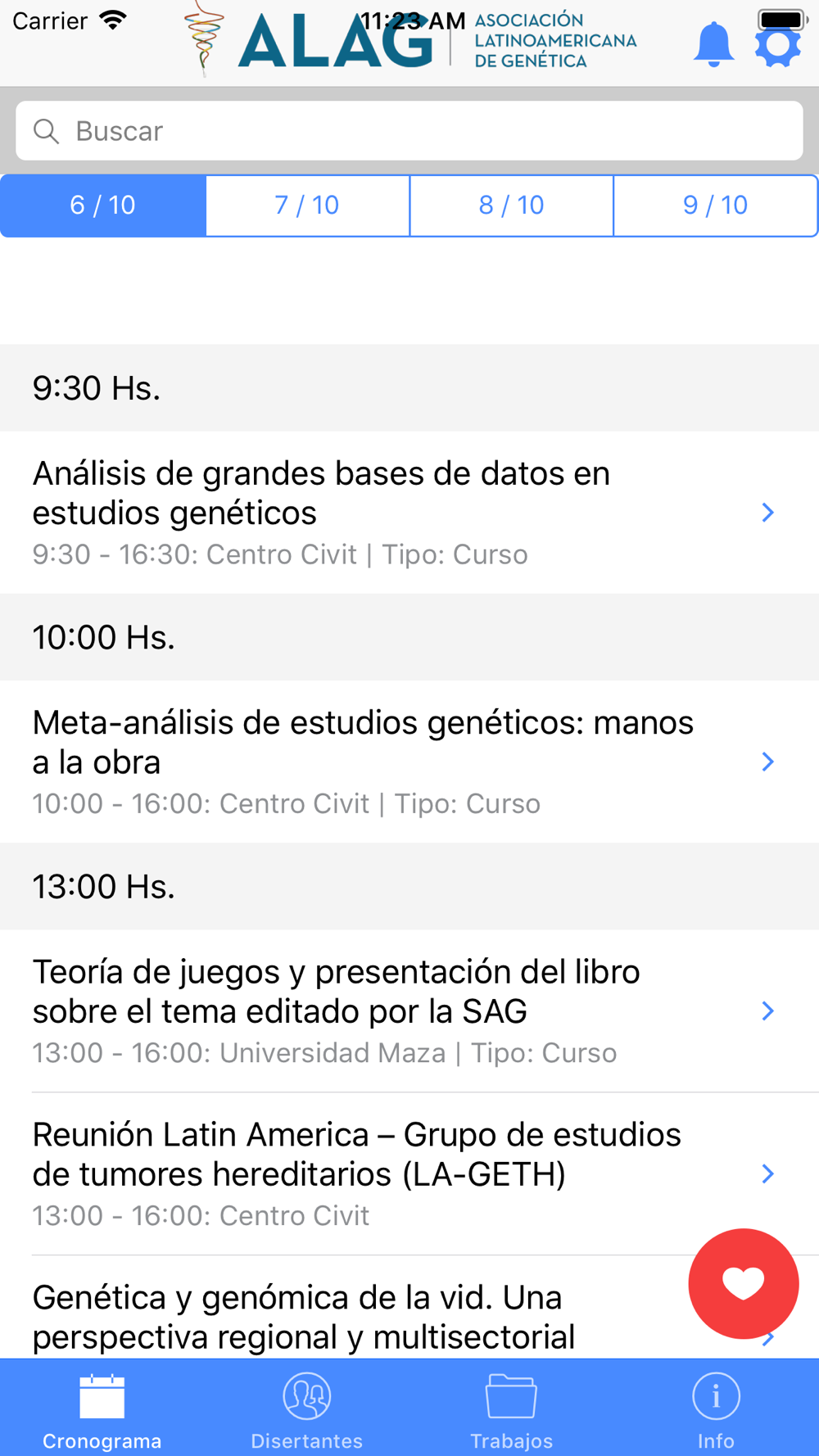This screenshot has height=1456, width=819.
Task: Open the notifications bell
Action: pos(713,44)
